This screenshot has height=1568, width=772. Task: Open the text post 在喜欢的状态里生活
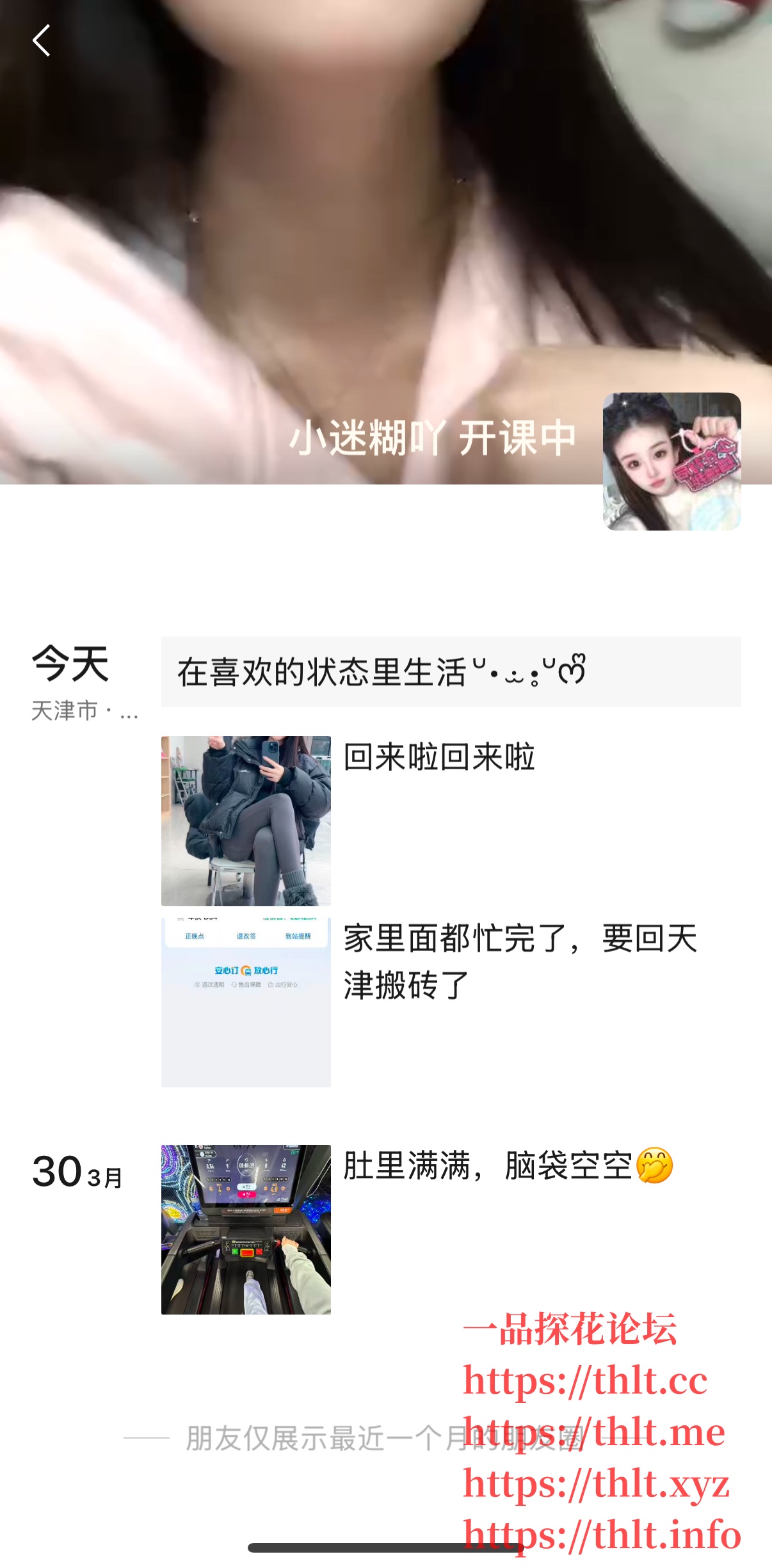451,672
